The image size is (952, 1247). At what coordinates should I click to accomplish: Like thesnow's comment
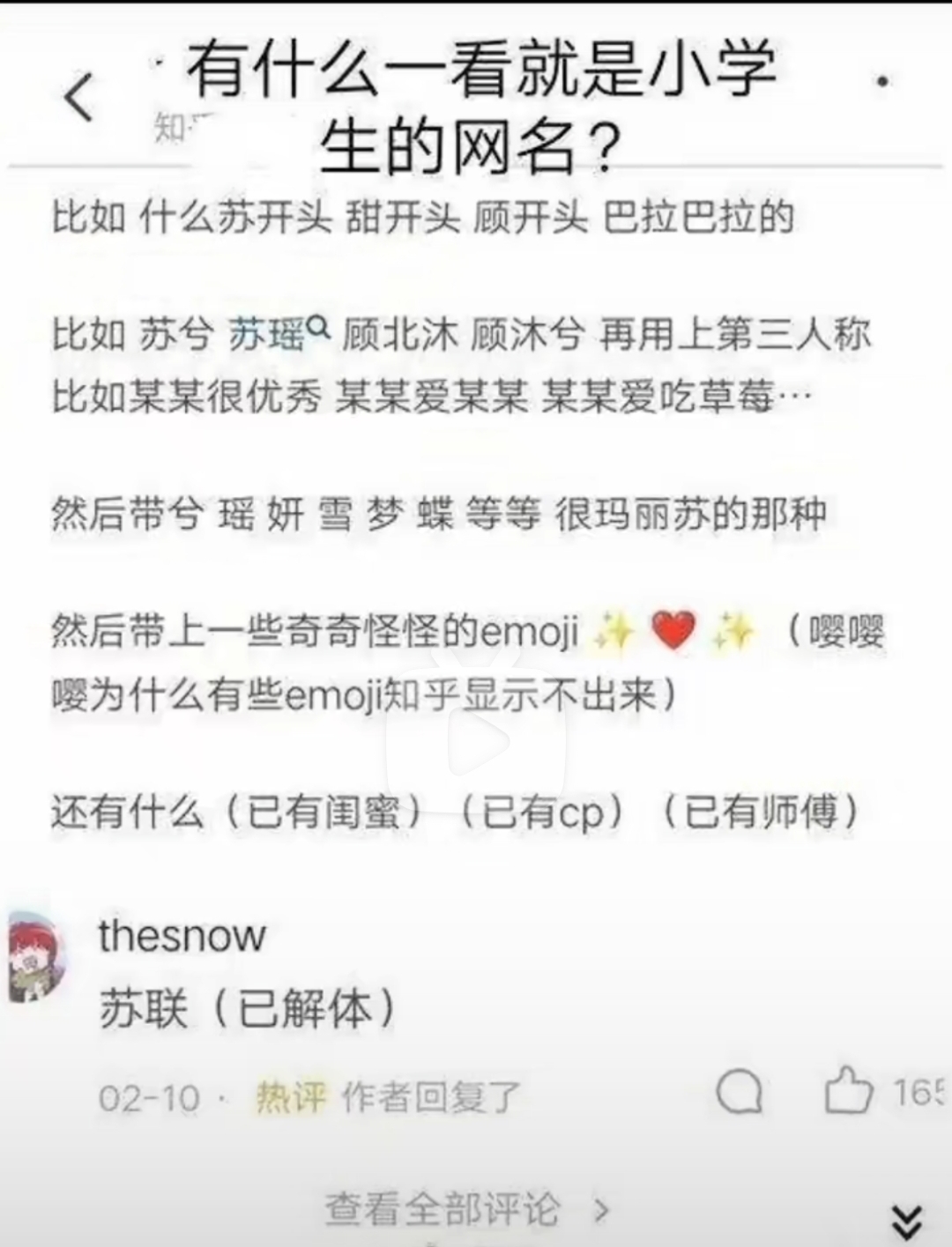pyautogui.click(x=849, y=1092)
